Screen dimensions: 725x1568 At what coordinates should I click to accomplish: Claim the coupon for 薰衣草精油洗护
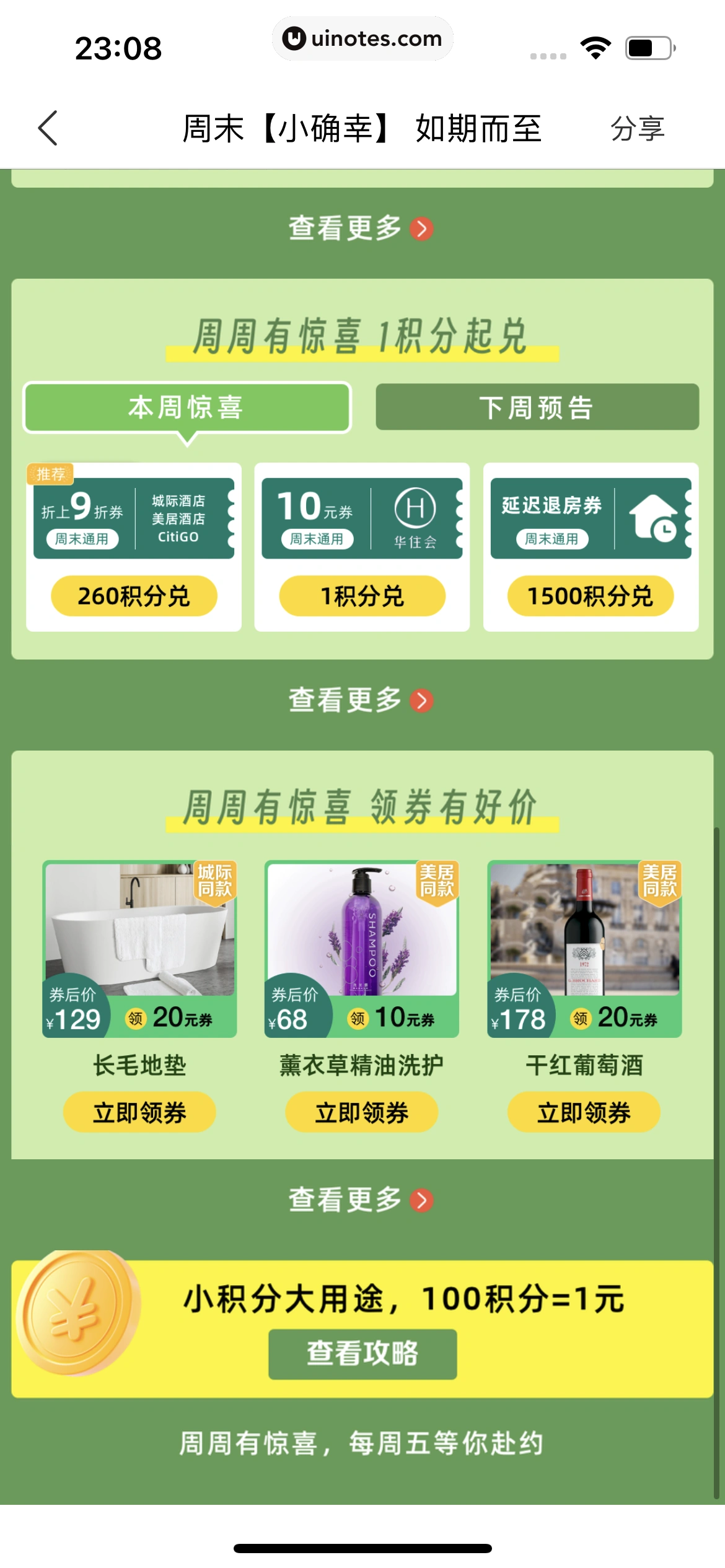point(362,1112)
